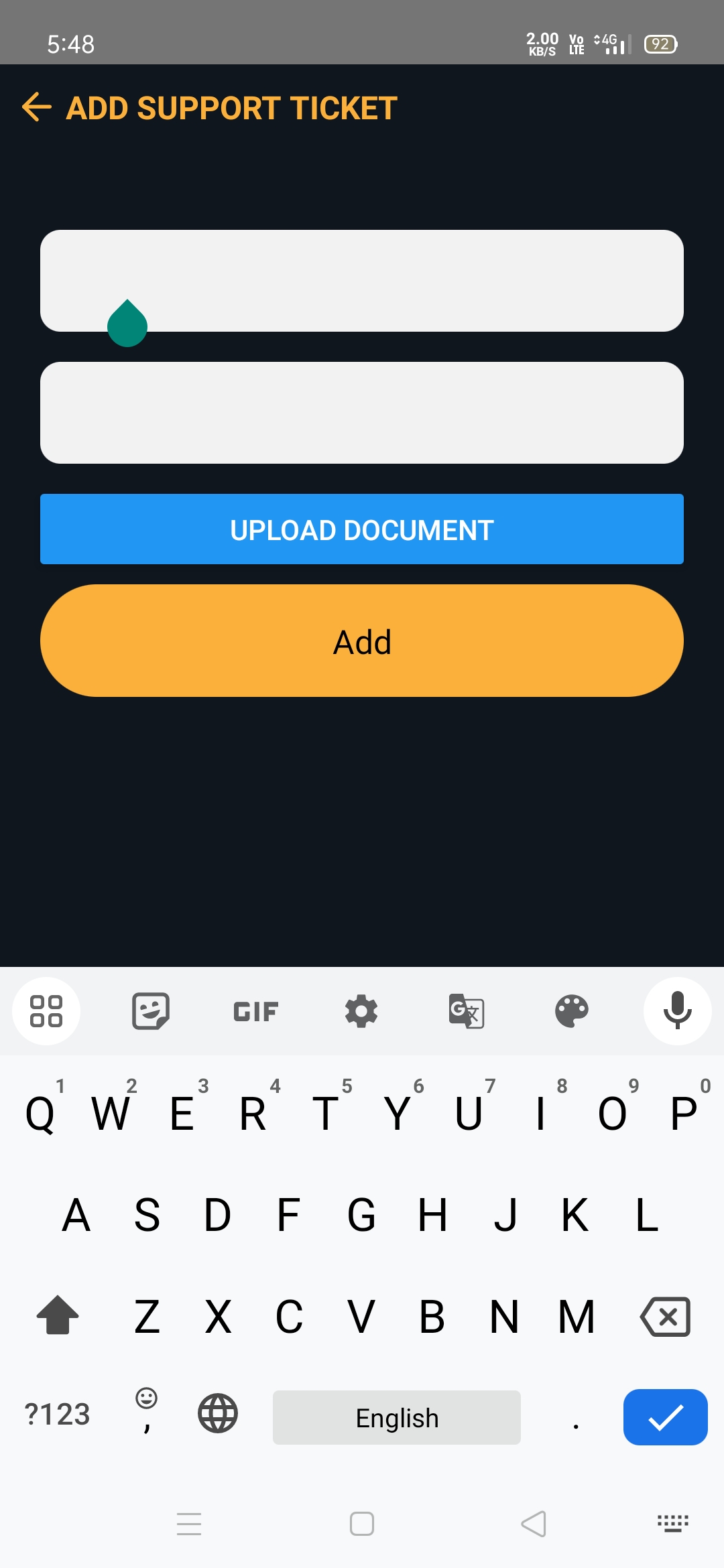Open keyboard voice input microphone
Screen dimensions: 724x1568
(677, 1010)
